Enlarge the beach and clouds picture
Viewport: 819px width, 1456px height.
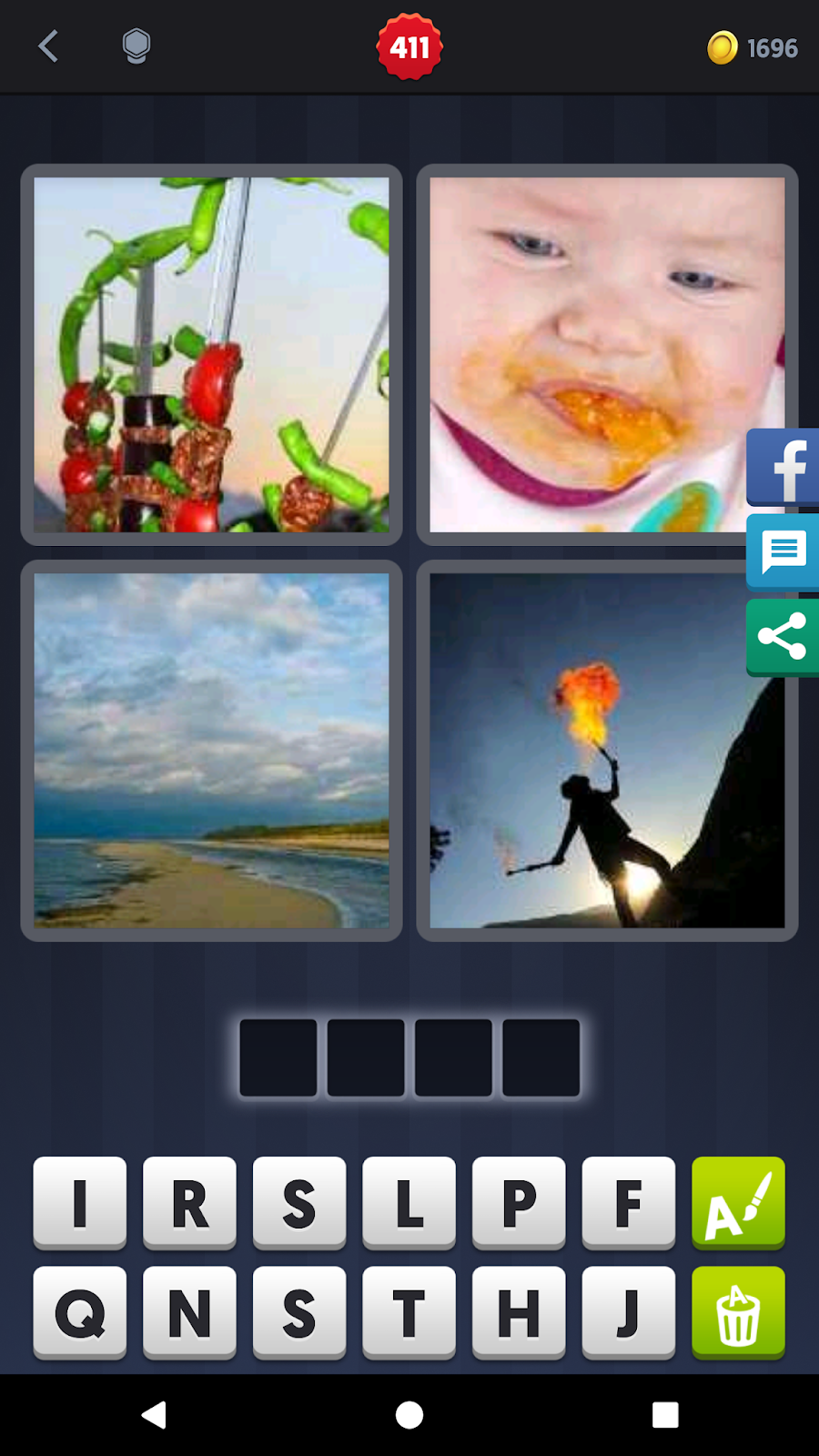[x=211, y=751]
